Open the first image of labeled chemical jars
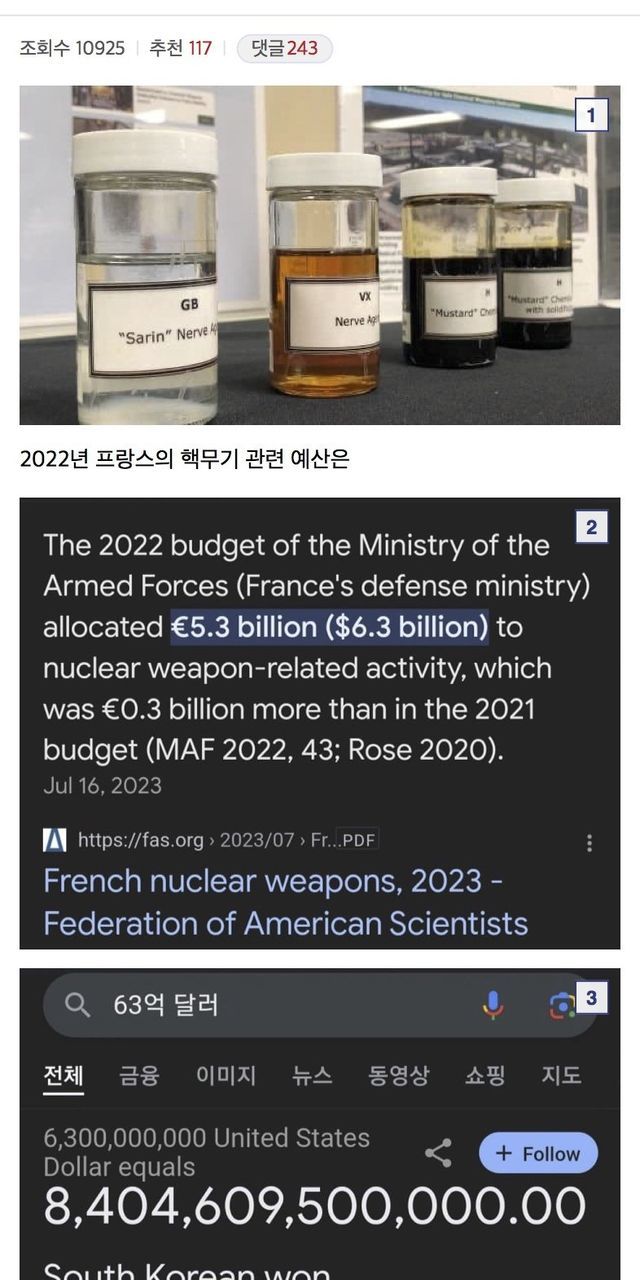This screenshot has height=1280, width=640. 319,255
